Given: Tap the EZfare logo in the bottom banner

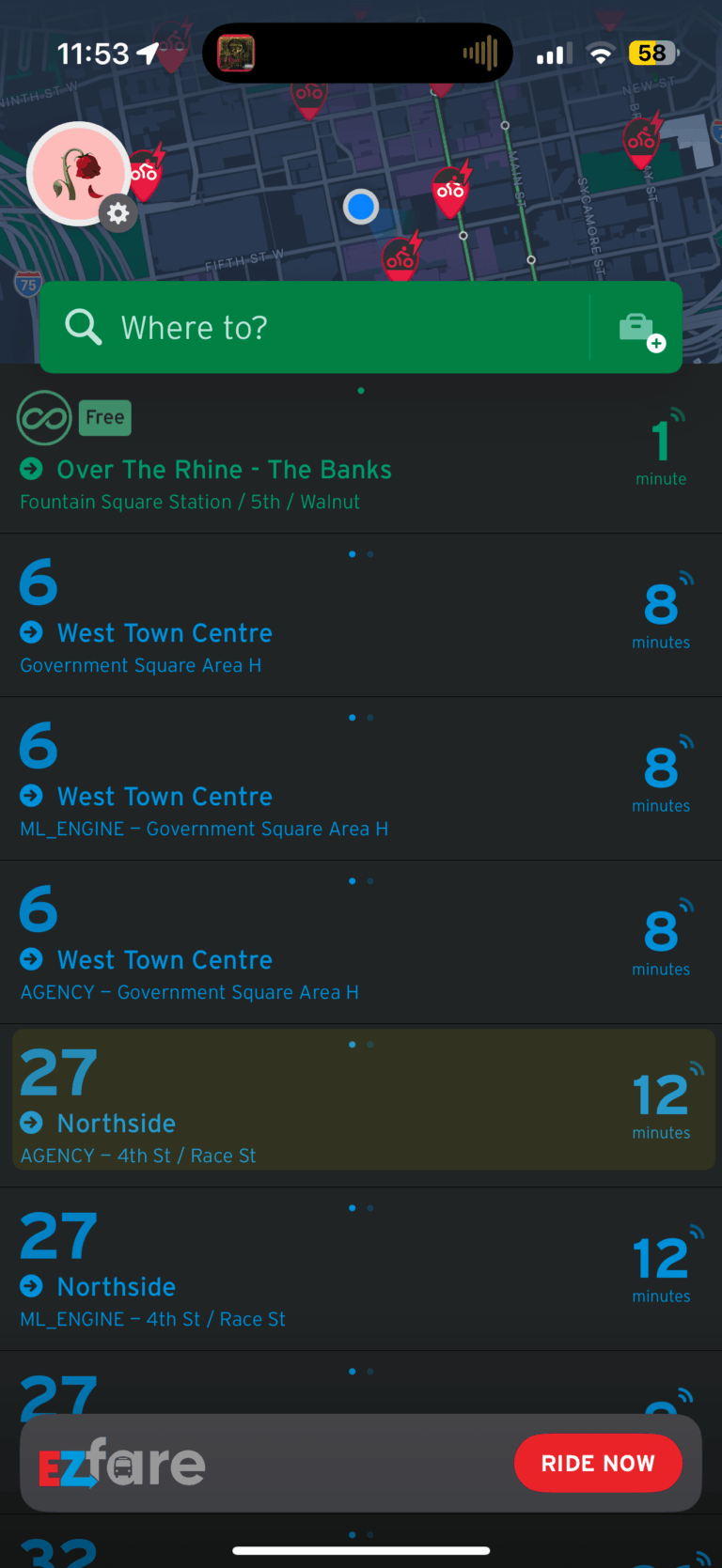Looking at the screenshot, I should [x=123, y=1463].
